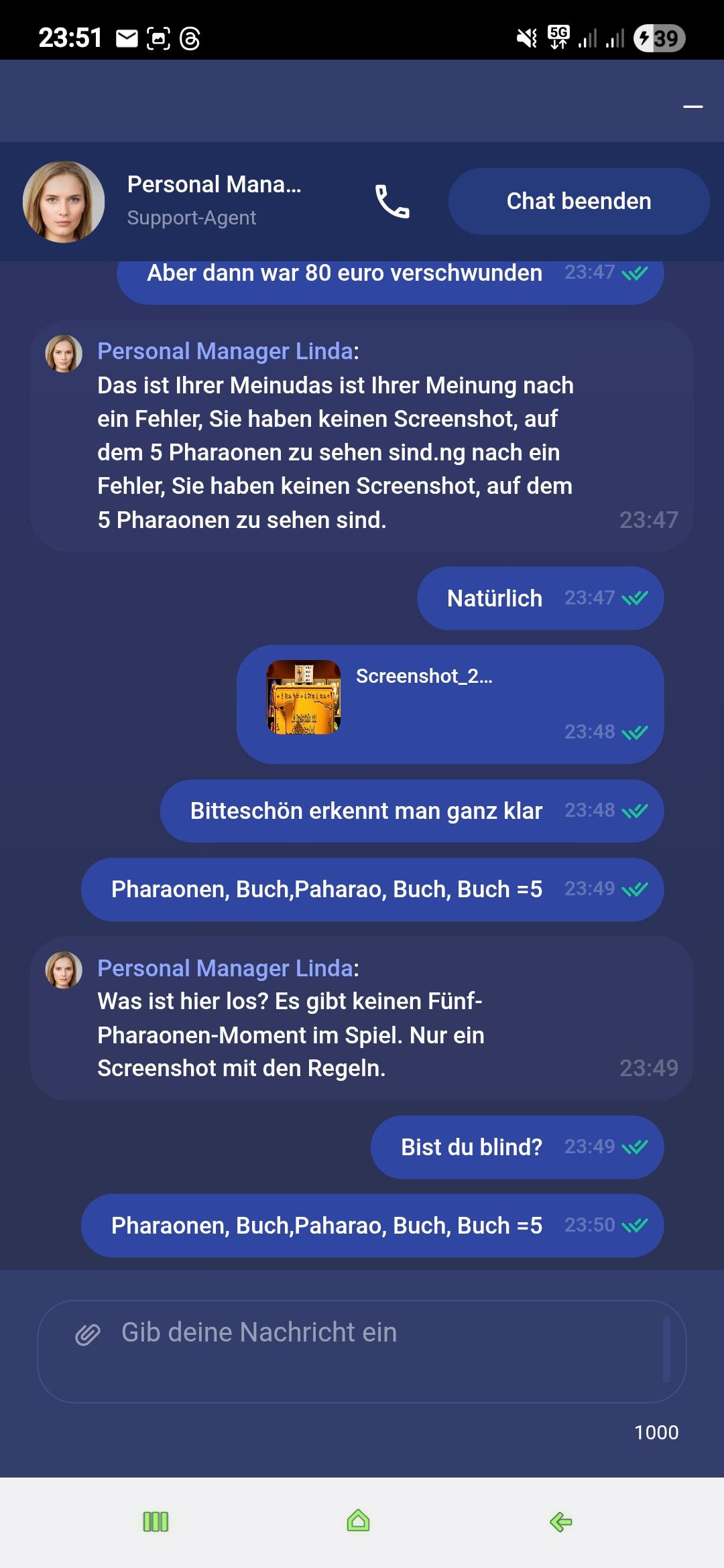Attach a file with the paperclip icon
This screenshot has width=724, height=1568.
[x=88, y=1334]
